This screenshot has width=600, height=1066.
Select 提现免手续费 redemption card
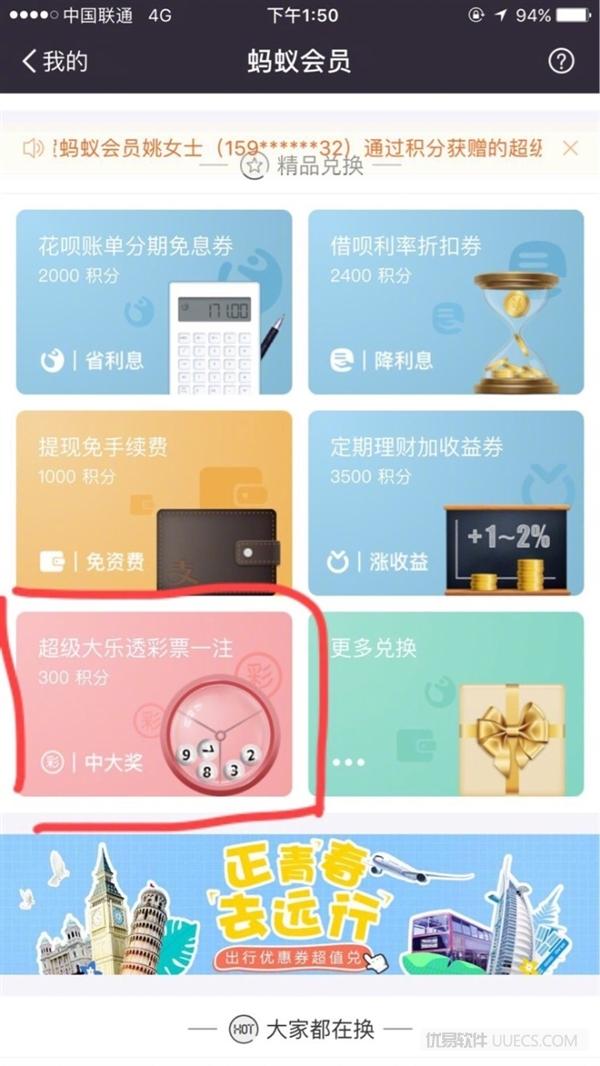(154, 502)
